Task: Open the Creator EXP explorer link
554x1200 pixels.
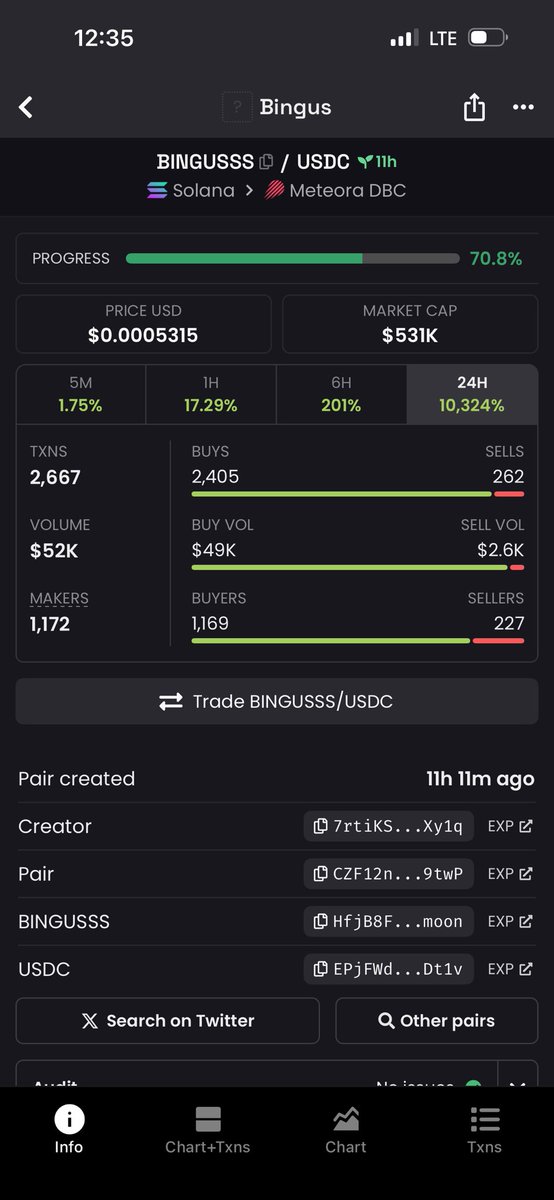Action: tap(510, 826)
